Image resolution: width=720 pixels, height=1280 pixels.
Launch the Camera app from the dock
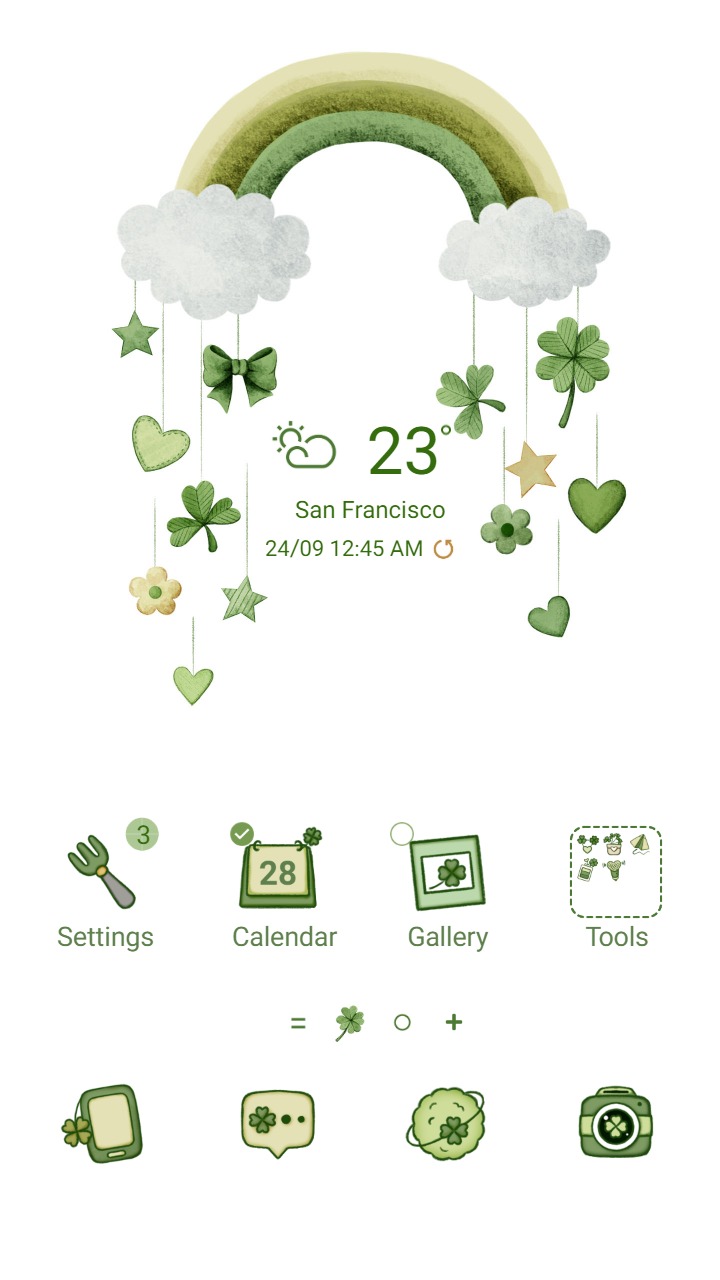coord(613,1120)
